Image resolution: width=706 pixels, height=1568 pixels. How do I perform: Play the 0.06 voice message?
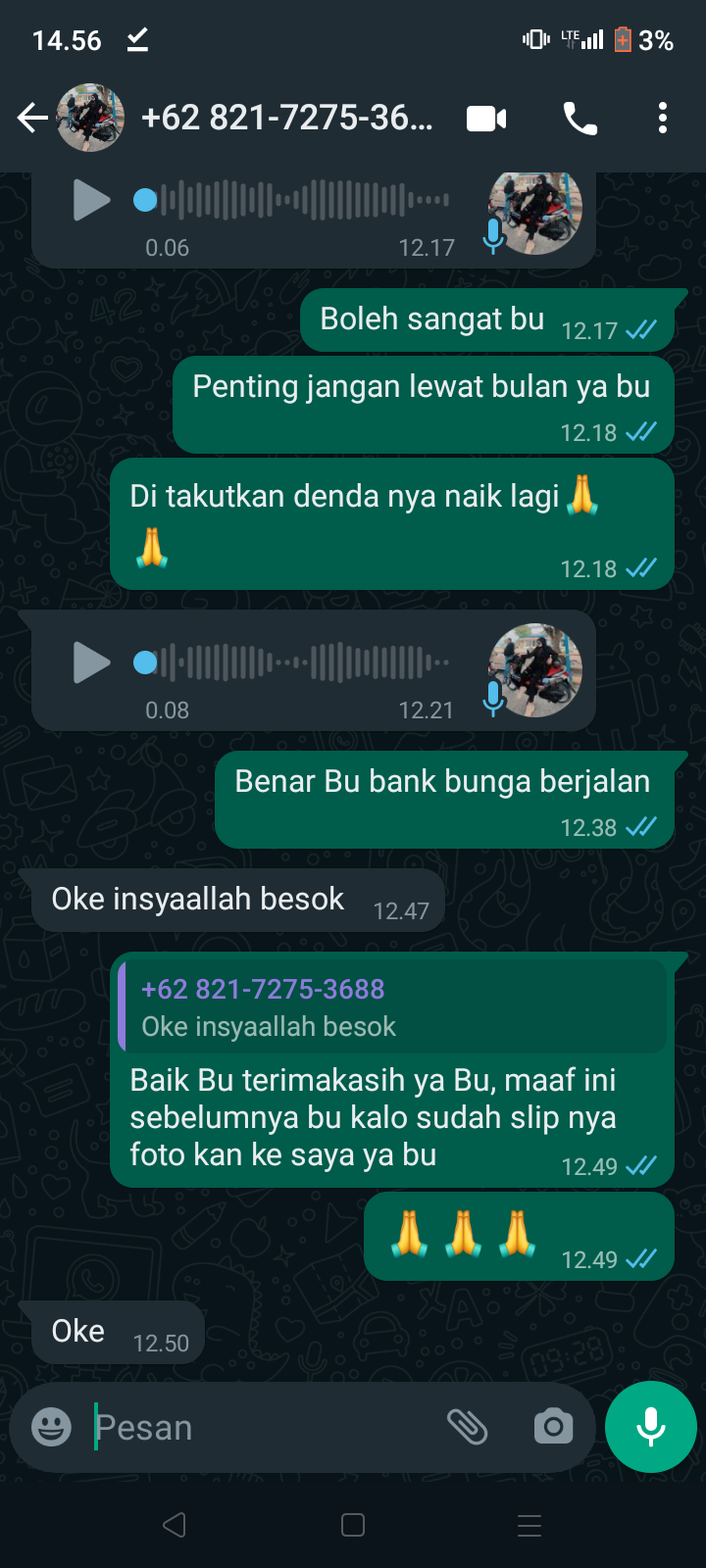pos(91,201)
